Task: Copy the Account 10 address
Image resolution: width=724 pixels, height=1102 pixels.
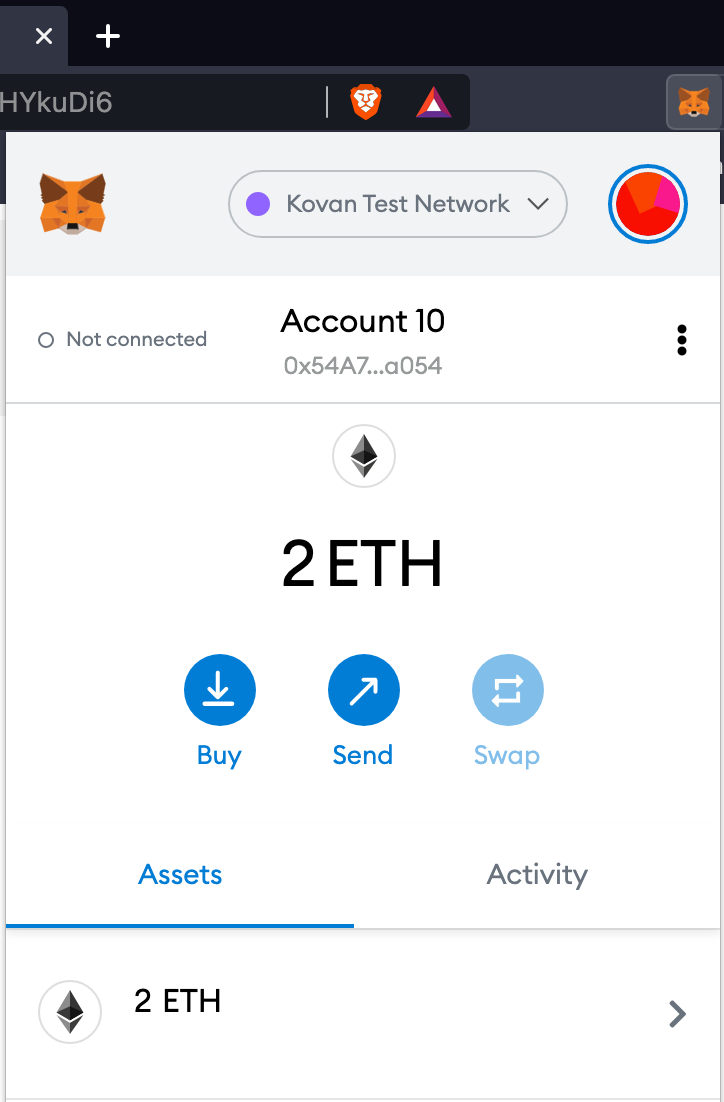Action: coord(362,366)
